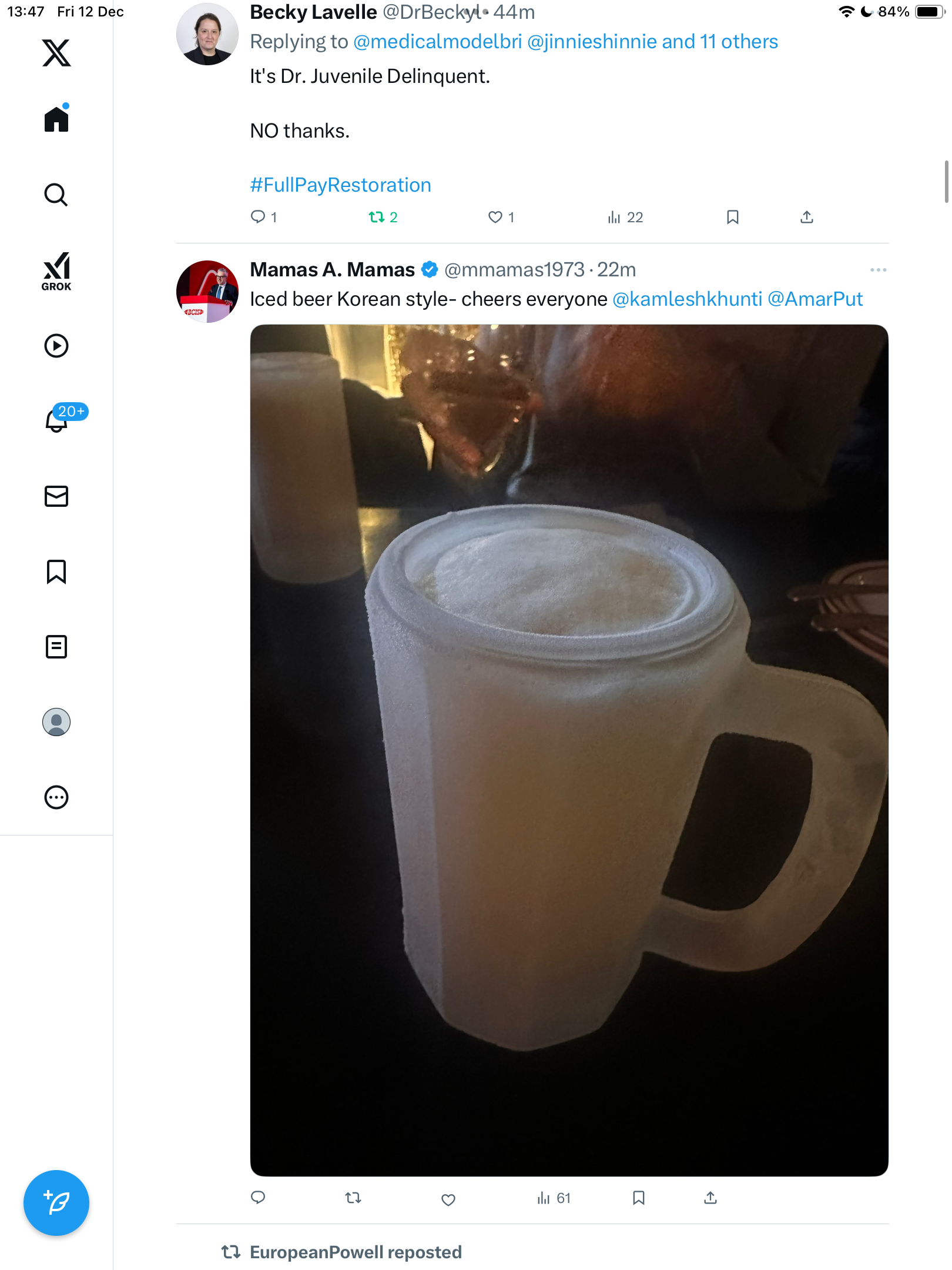View the iced beer photo full screen
This screenshot has width=952, height=1270.
(x=569, y=750)
